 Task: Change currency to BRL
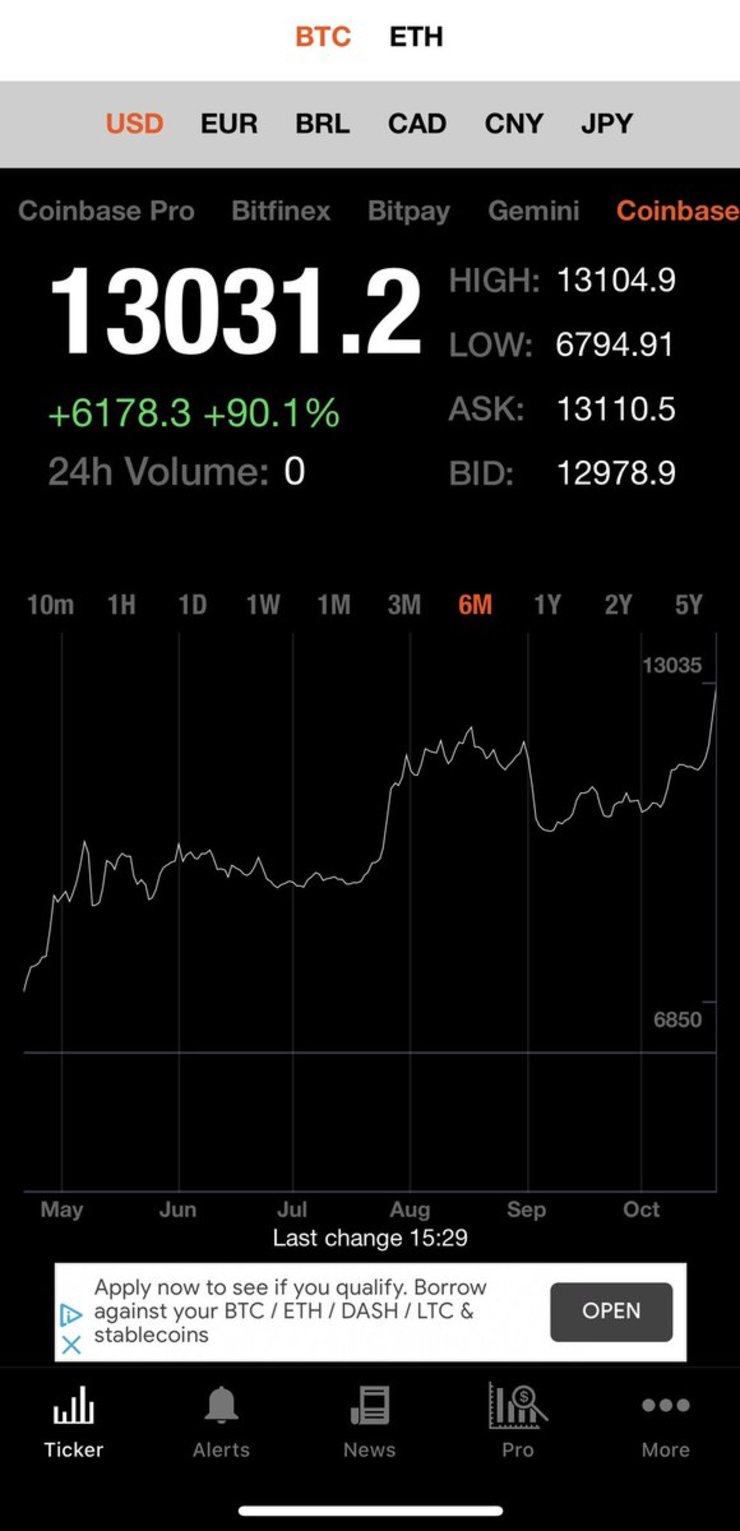pyautogui.click(x=322, y=124)
